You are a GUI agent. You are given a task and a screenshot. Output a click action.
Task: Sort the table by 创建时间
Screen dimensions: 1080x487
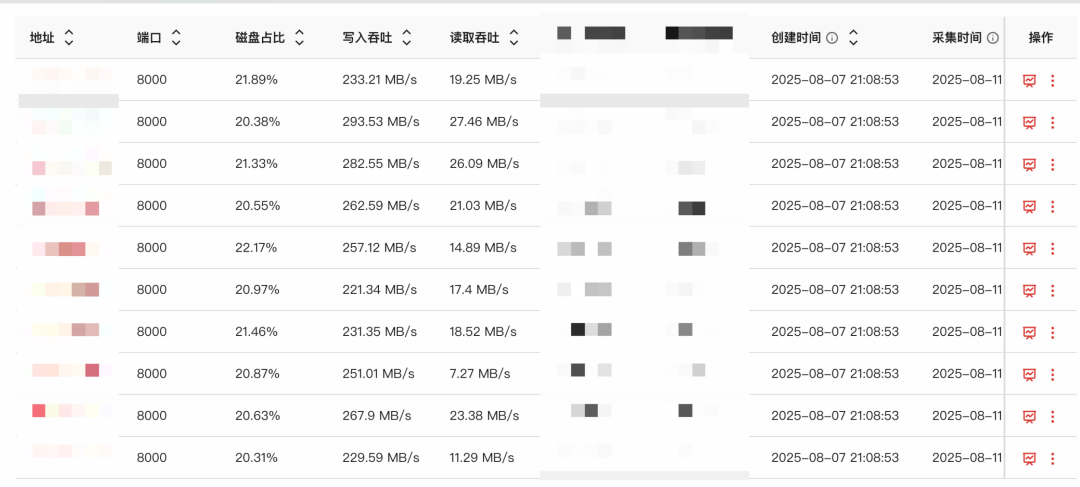tap(853, 38)
